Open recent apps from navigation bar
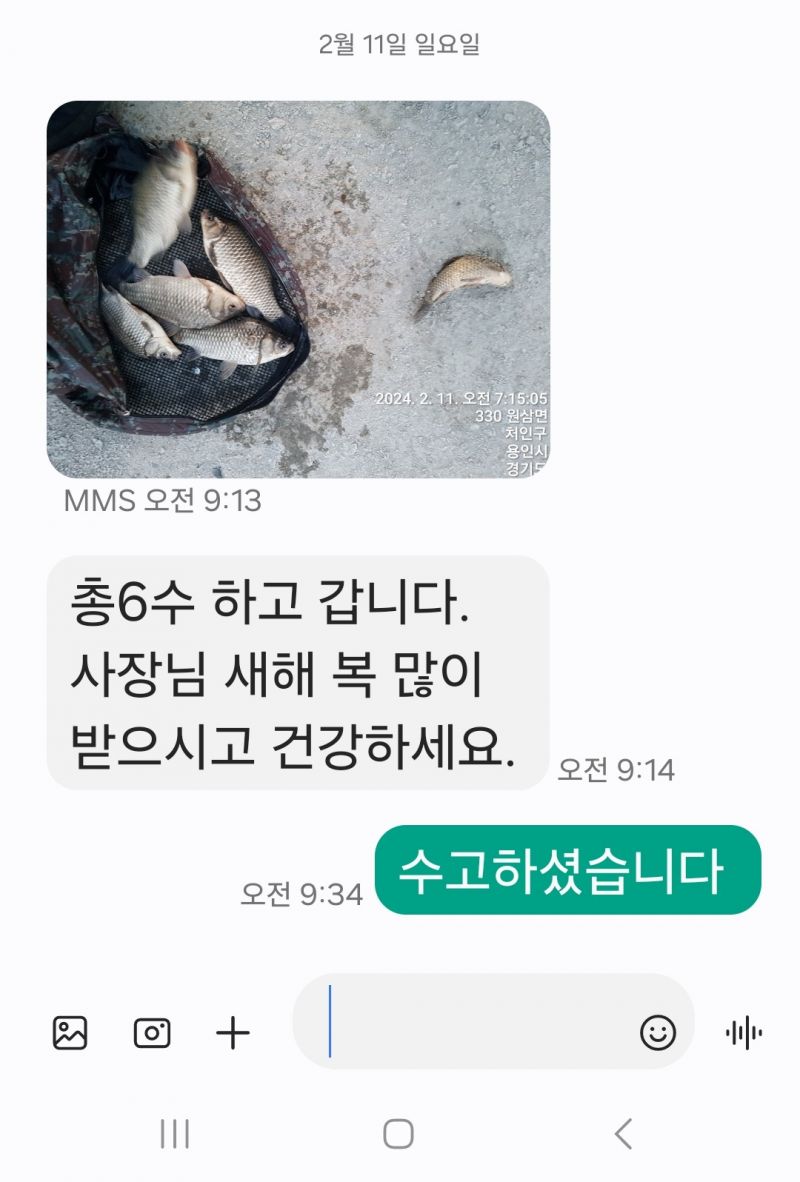Viewport: 800px width, 1182px height. click(x=175, y=1133)
